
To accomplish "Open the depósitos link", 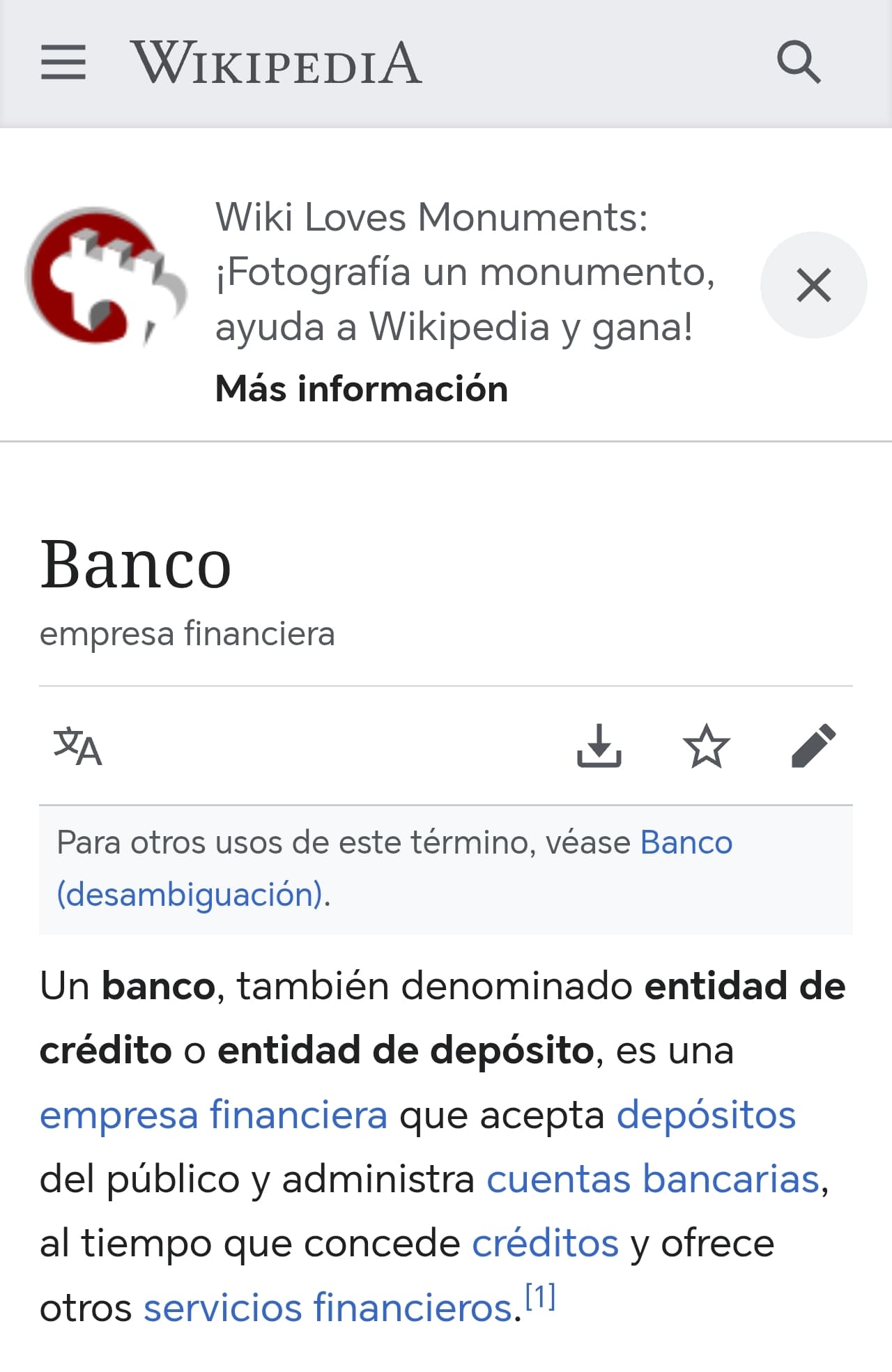I will coord(706,1114).
